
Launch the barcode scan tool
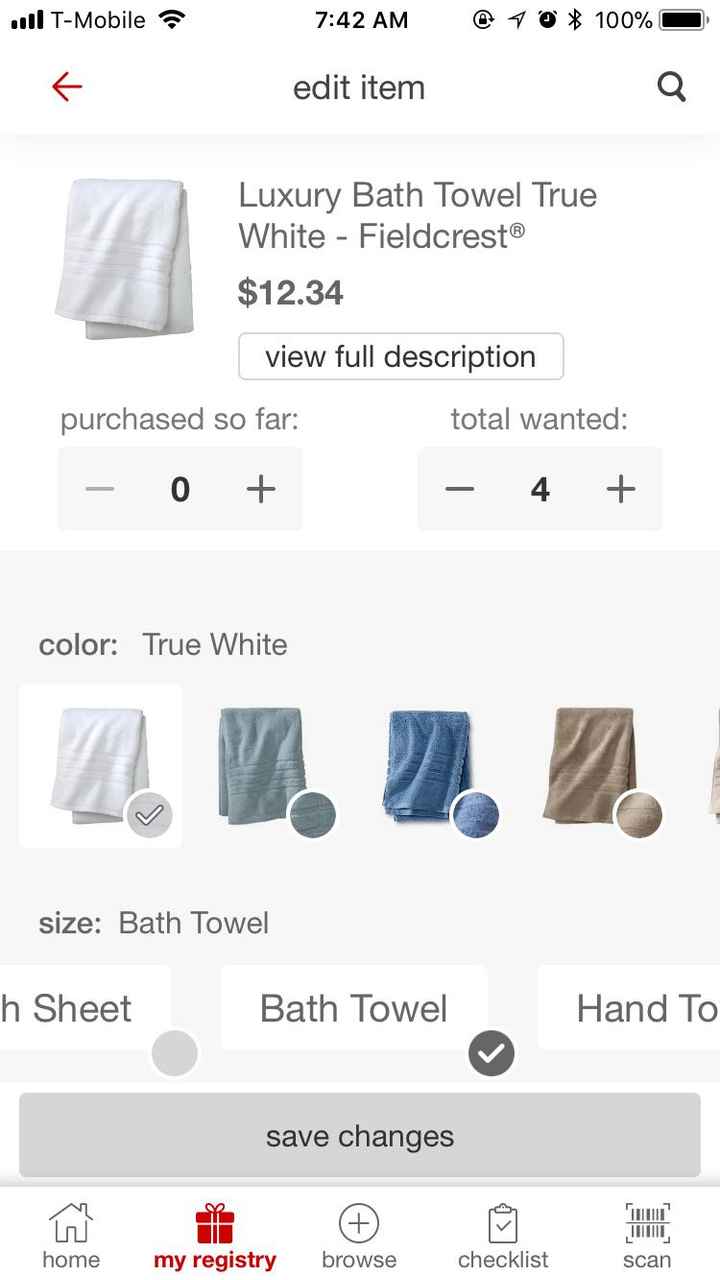(x=646, y=1222)
